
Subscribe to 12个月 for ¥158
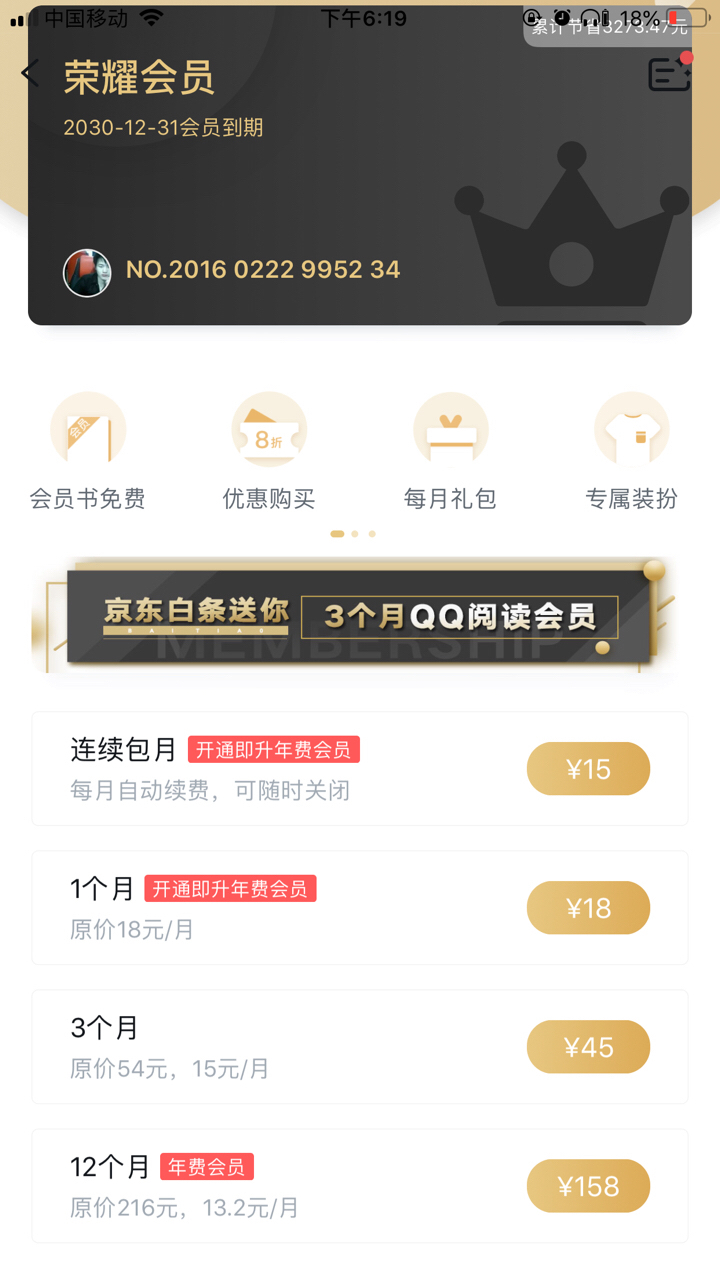tap(588, 1186)
